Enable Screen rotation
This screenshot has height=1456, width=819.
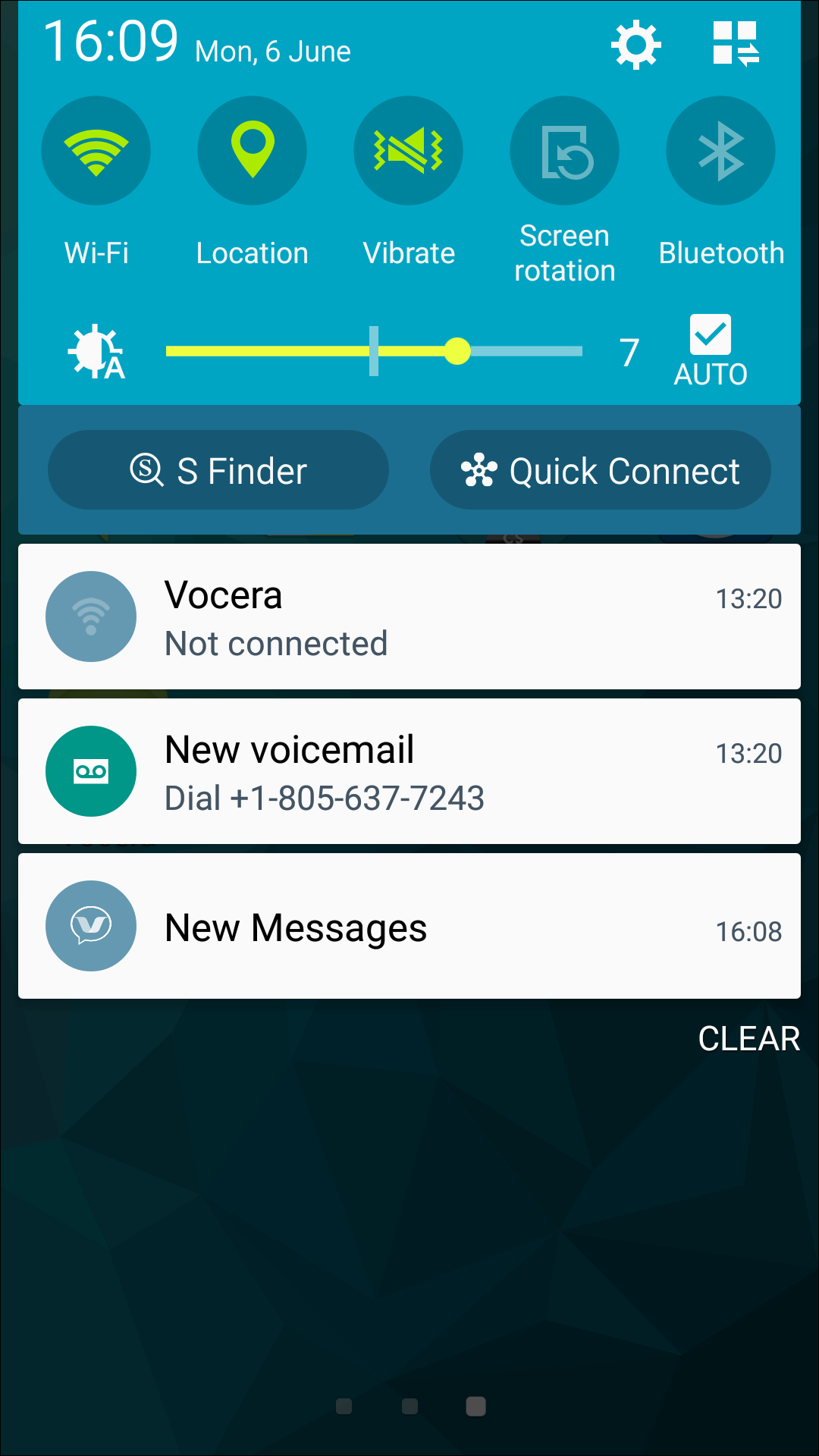point(565,150)
